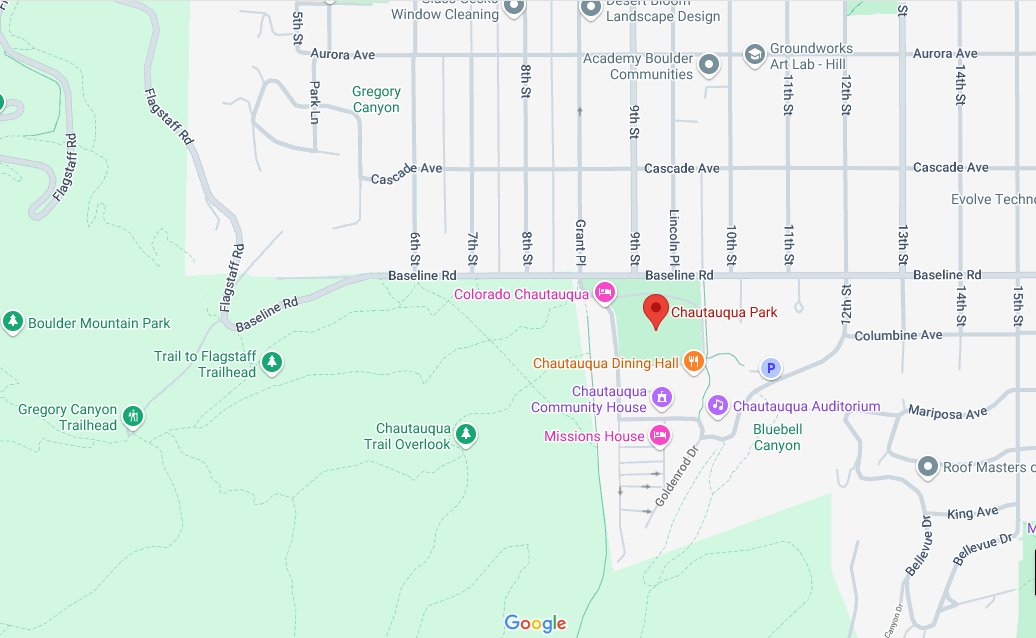Open Gregory Canyon Trailhead marker
The width and height of the screenshot is (1036, 638).
pyautogui.click(x=132, y=415)
